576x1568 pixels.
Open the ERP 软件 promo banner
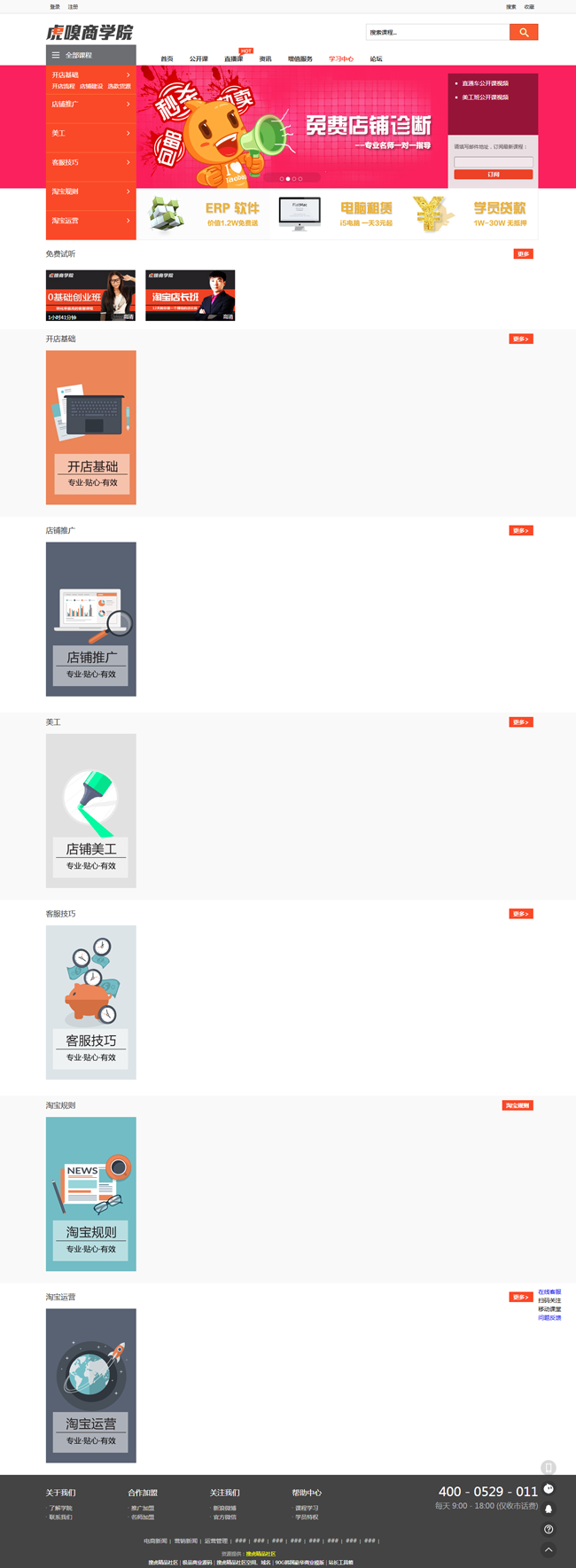coord(206,214)
